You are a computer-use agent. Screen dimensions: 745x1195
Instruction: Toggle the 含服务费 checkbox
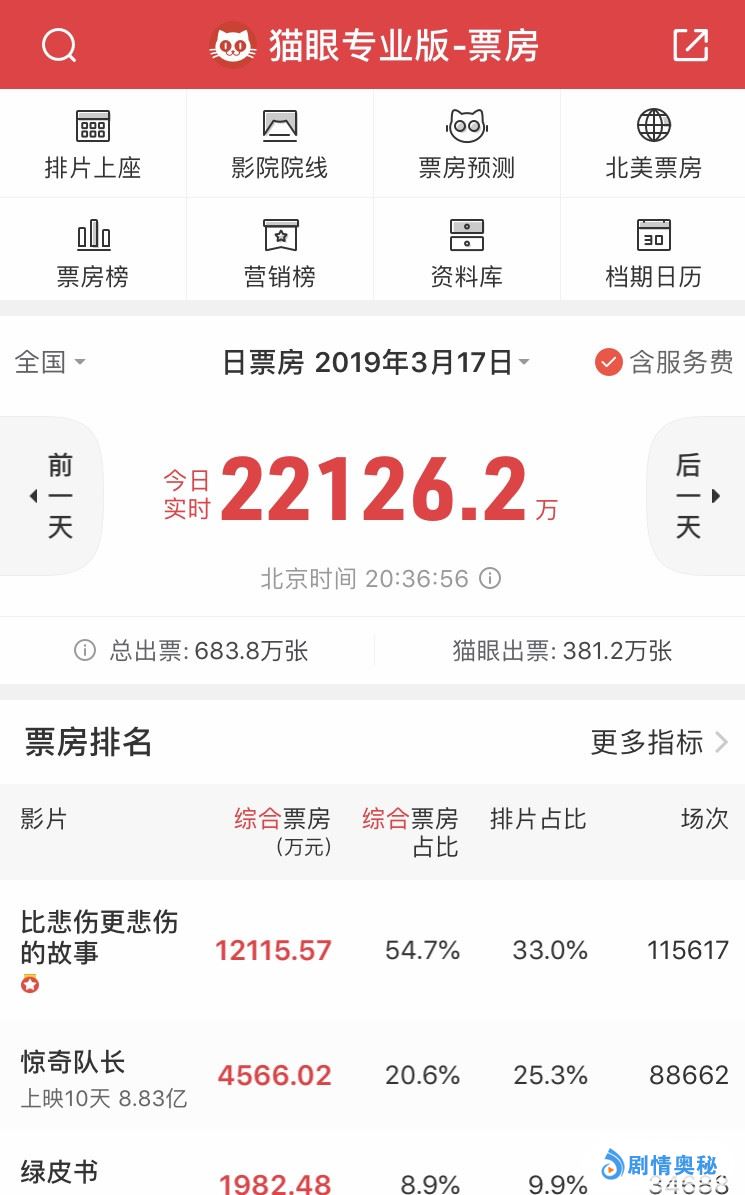[x=608, y=362]
